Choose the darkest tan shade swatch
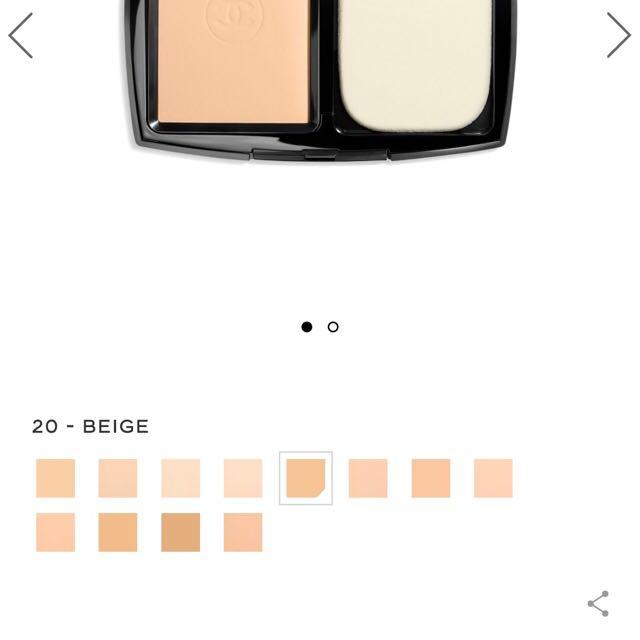The width and height of the screenshot is (640, 640). [180, 532]
